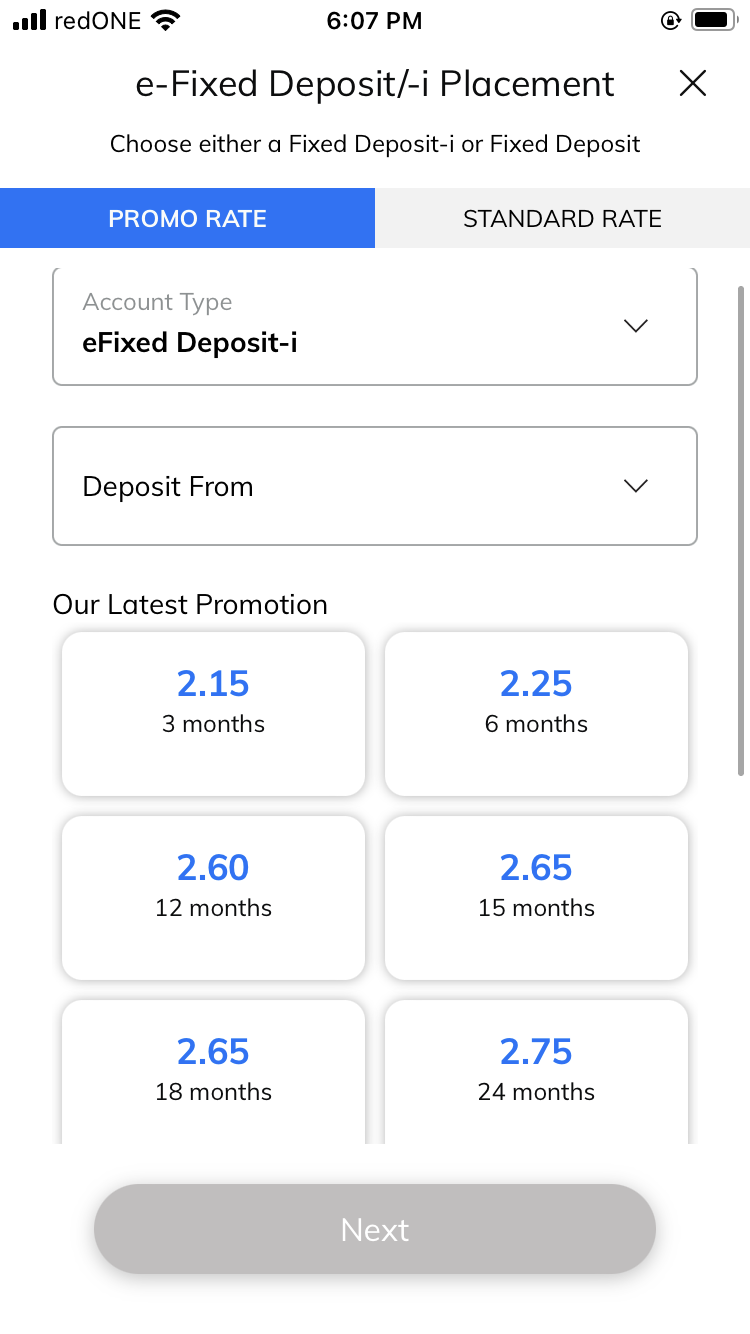This screenshot has height=1334, width=750.
Task: Close the e-Fixed Deposit placement screen
Action: point(693,84)
